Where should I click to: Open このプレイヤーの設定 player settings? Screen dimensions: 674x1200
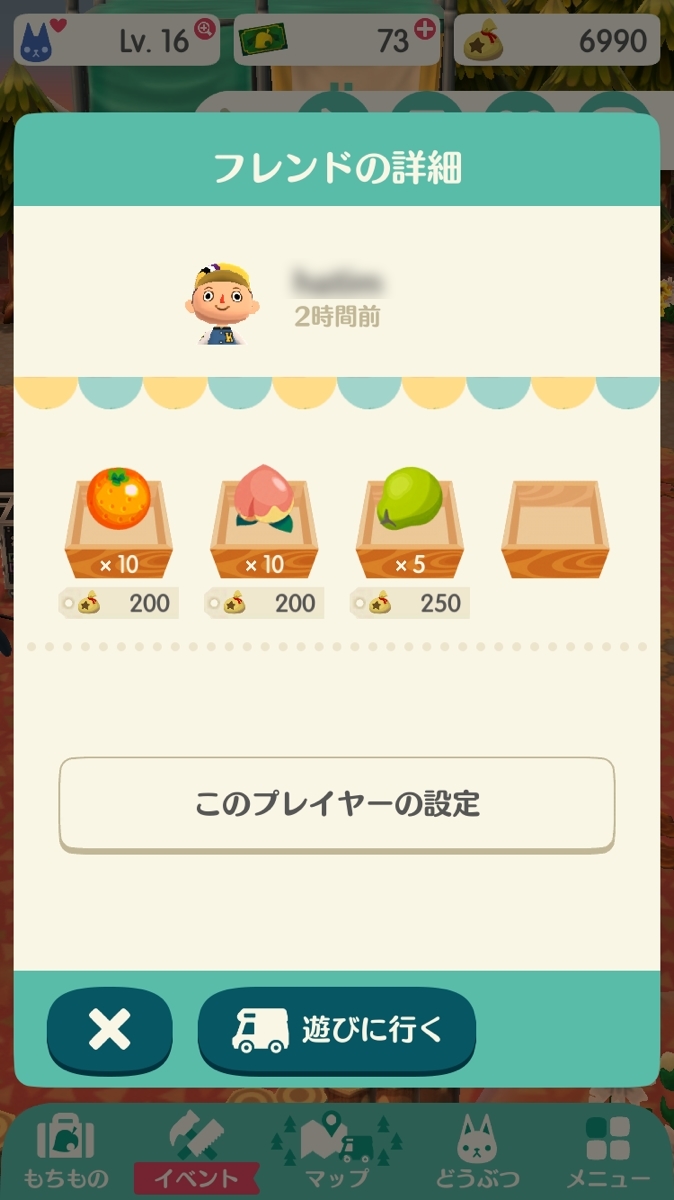(x=336, y=803)
